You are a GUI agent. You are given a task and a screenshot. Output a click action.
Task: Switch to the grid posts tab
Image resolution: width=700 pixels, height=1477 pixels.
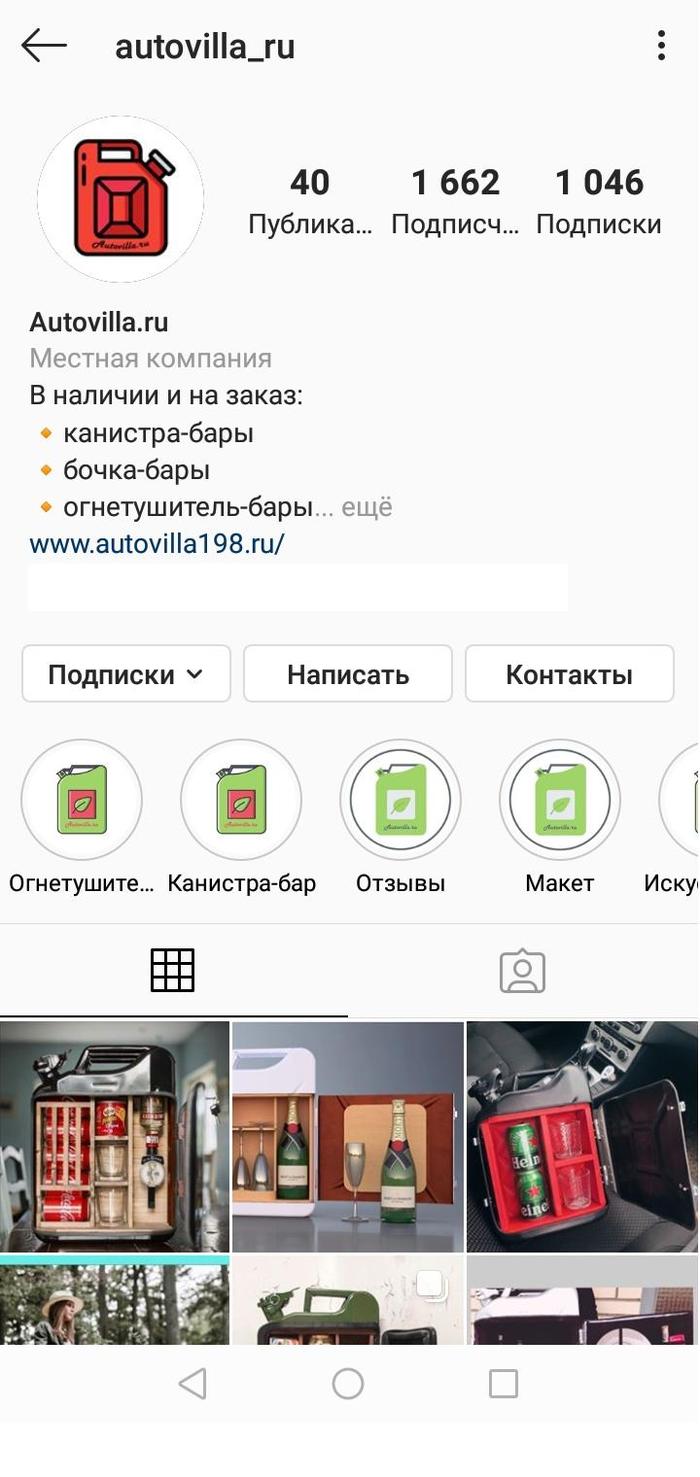[x=172, y=970]
